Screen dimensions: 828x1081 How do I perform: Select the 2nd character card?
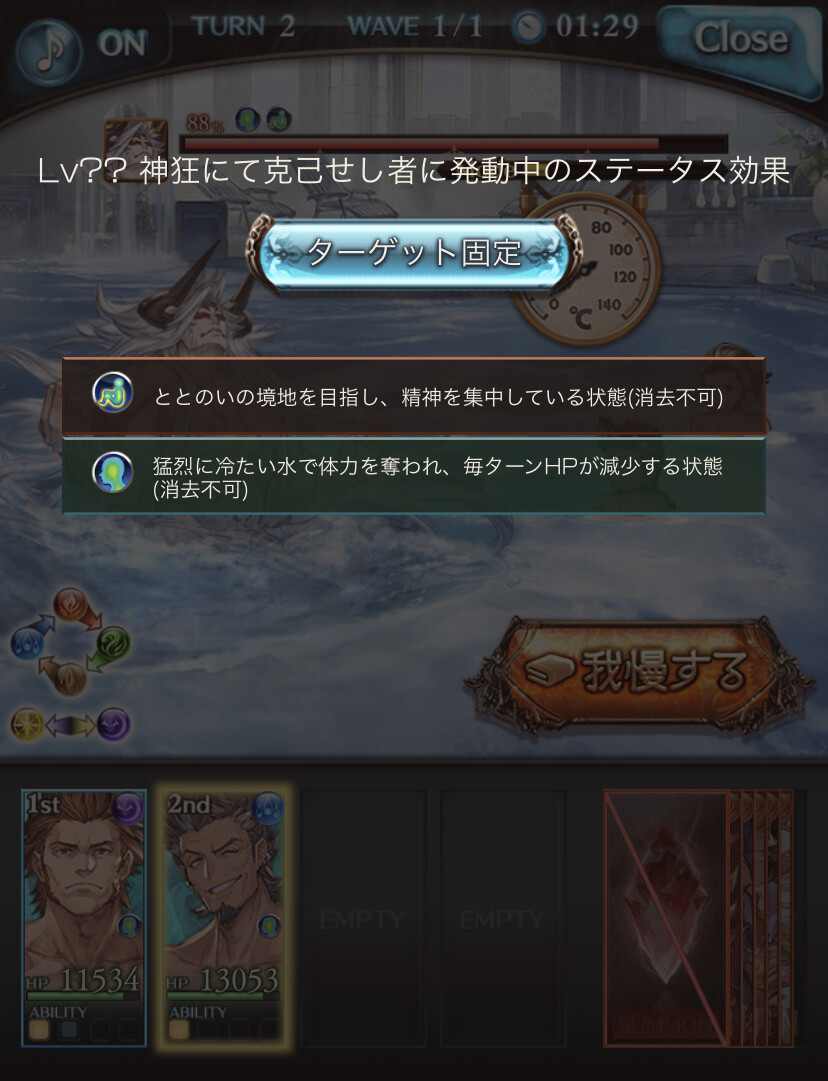(x=225, y=916)
